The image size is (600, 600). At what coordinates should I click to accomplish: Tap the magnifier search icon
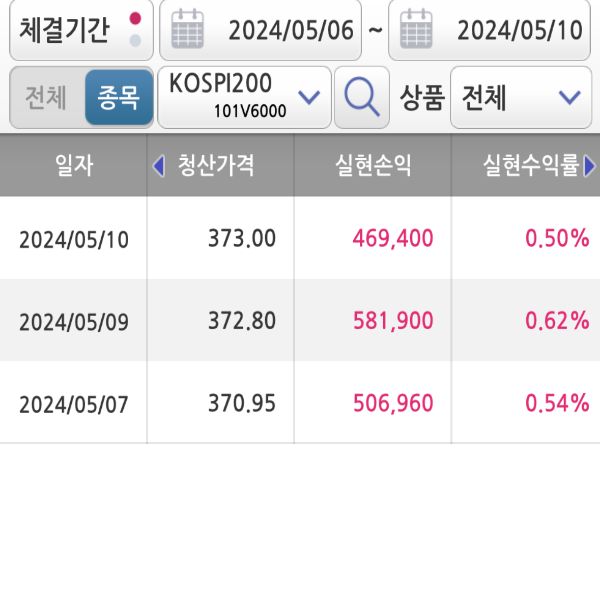tap(361, 97)
